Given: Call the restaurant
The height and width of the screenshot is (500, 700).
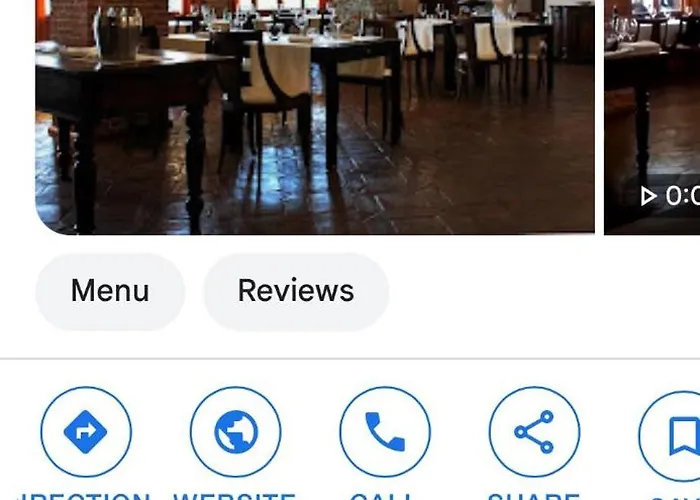Looking at the screenshot, I should click(385, 433).
